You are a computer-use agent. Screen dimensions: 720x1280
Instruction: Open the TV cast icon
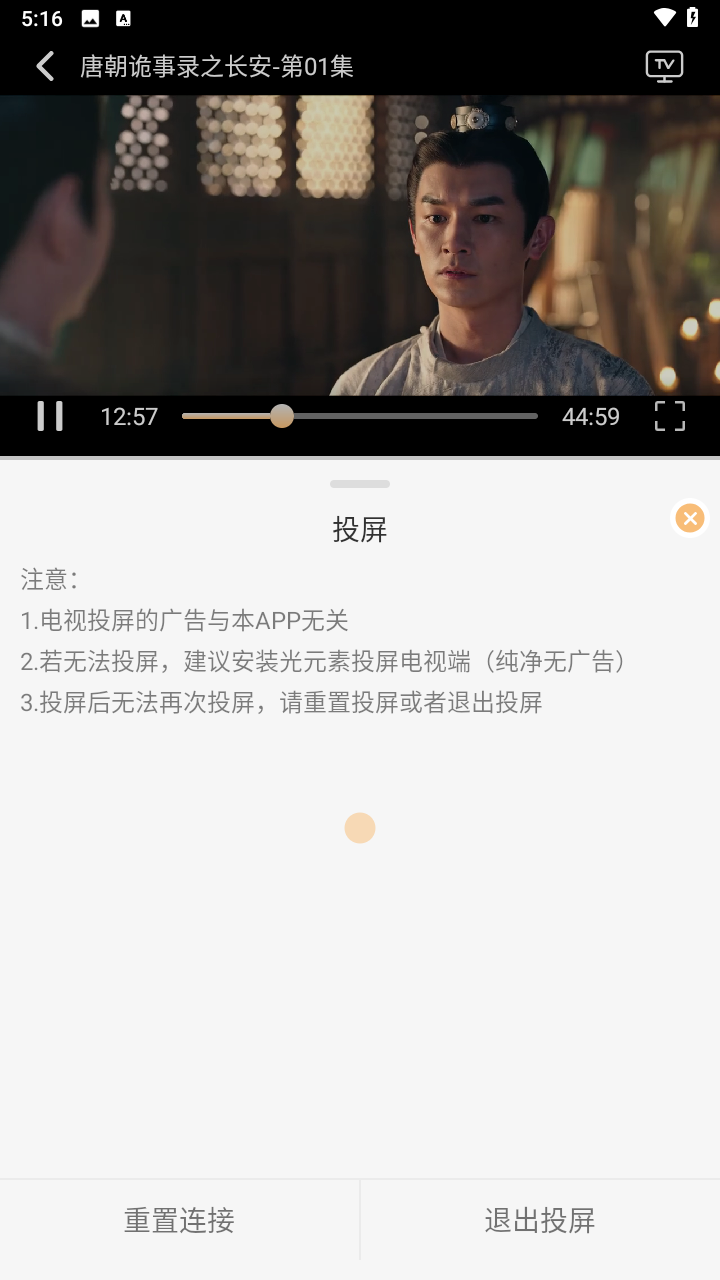click(664, 67)
